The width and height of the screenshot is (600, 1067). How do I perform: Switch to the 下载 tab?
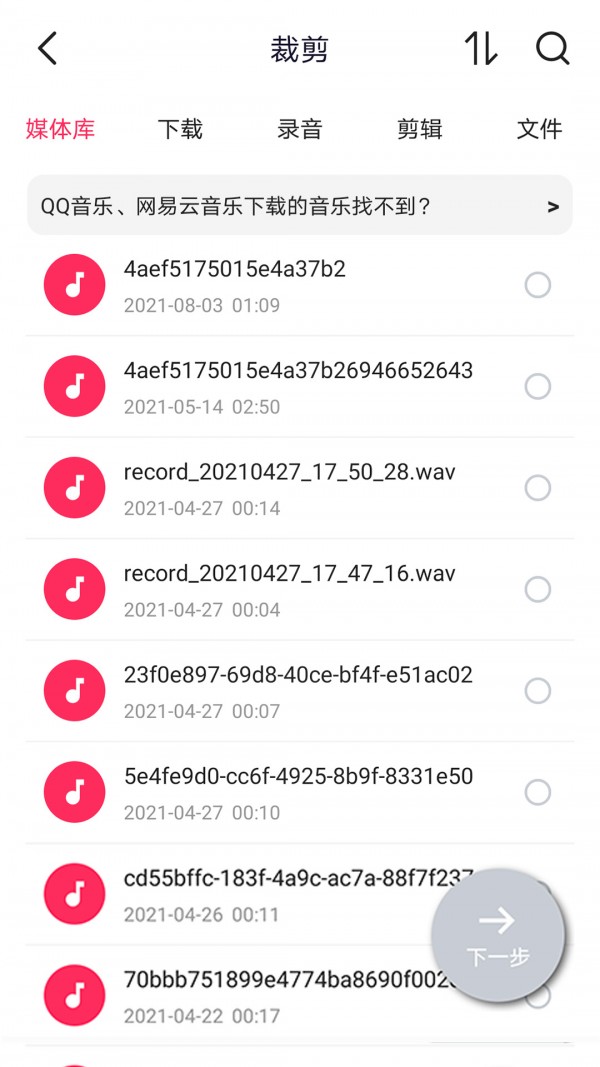[x=180, y=129]
